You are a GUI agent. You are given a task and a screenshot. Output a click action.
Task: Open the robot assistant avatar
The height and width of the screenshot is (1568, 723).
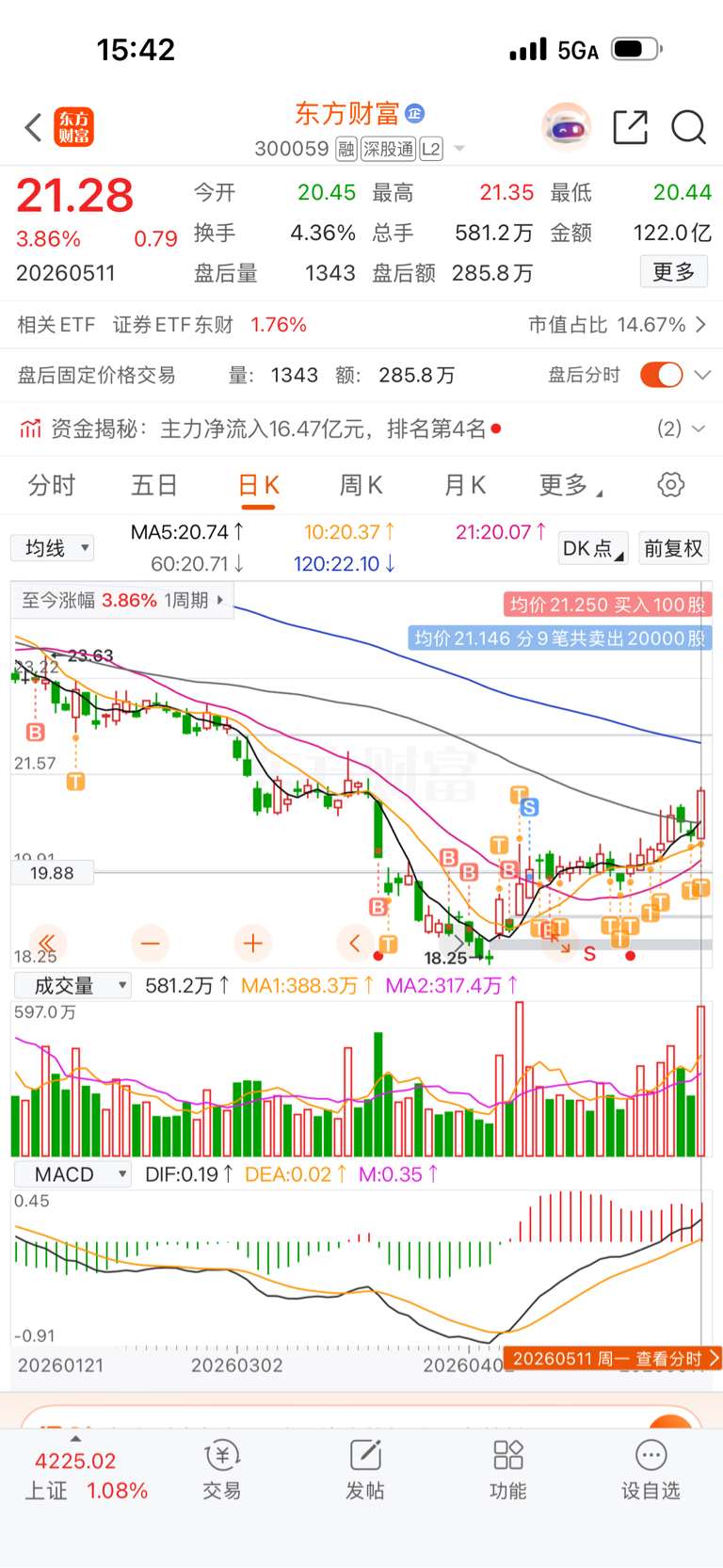tap(566, 127)
